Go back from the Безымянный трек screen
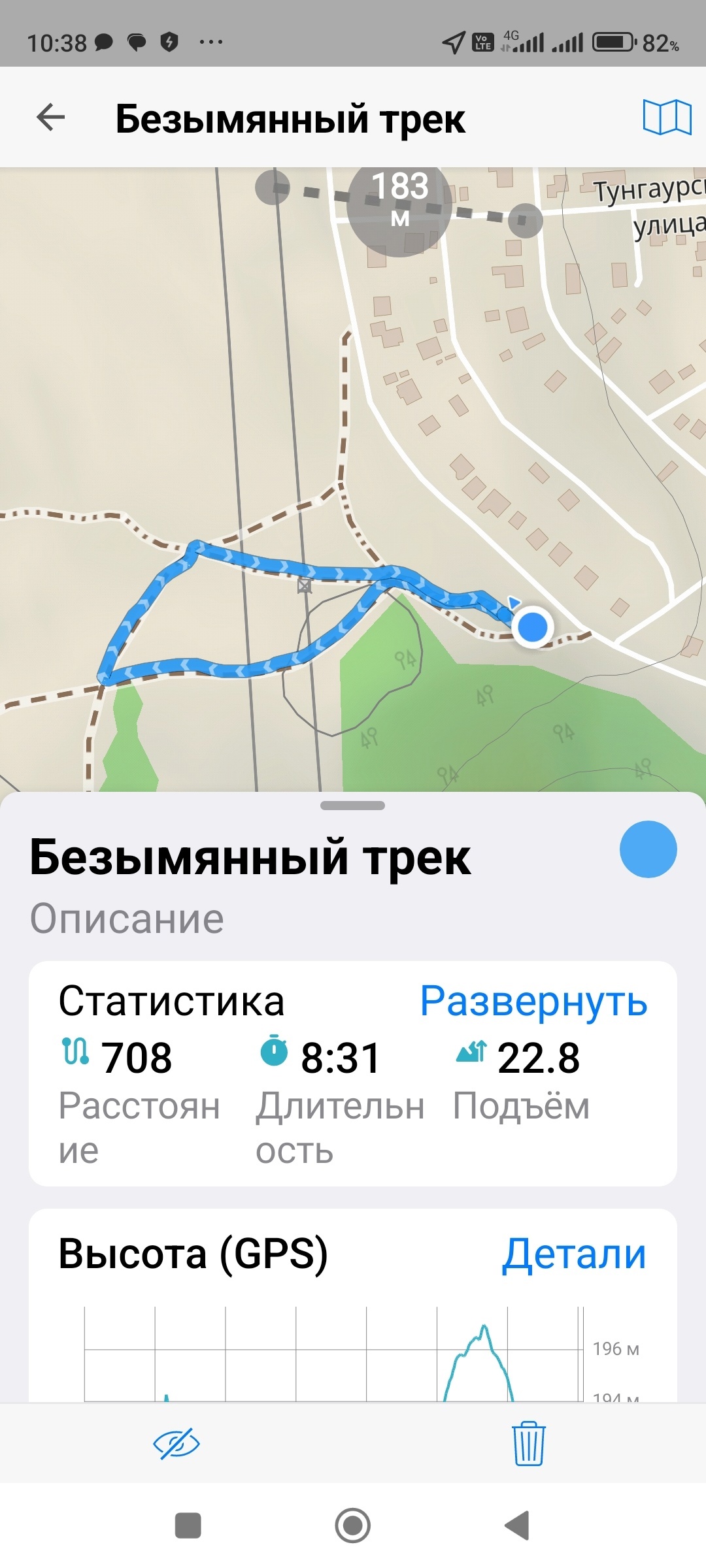The height and width of the screenshot is (1568, 706). point(51,118)
